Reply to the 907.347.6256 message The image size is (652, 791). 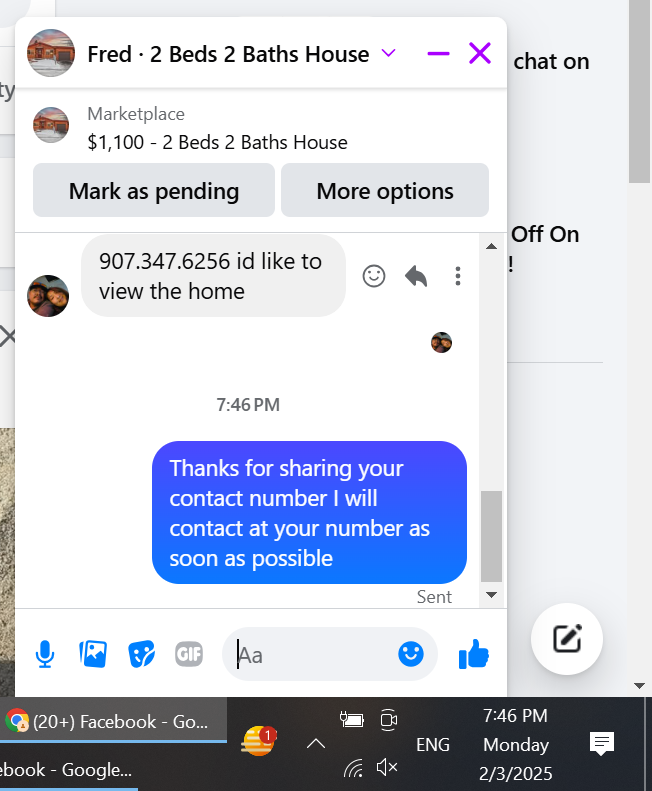point(416,276)
